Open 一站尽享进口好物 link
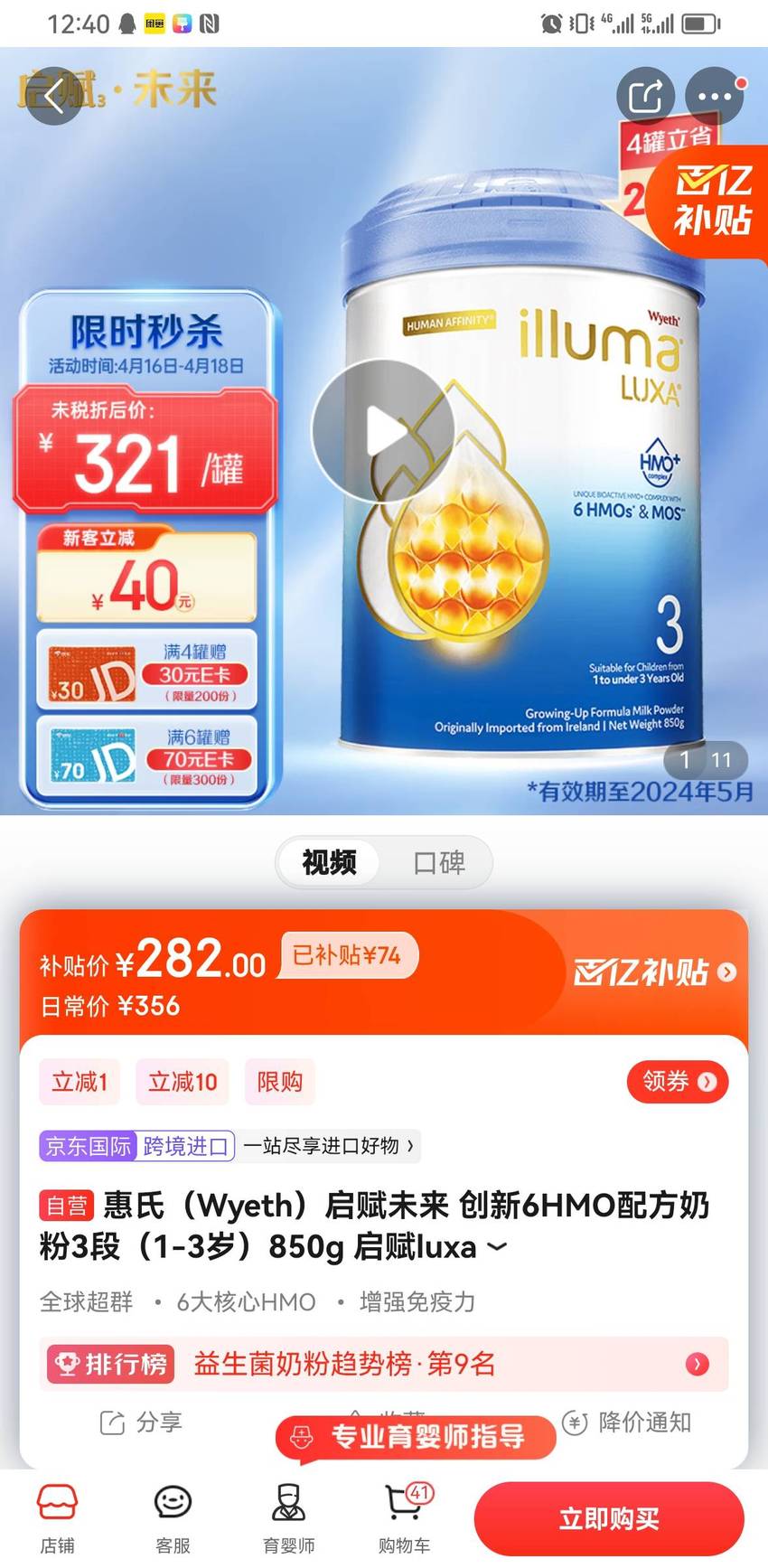The width and height of the screenshot is (768, 1568). [x=329, y=1146]
